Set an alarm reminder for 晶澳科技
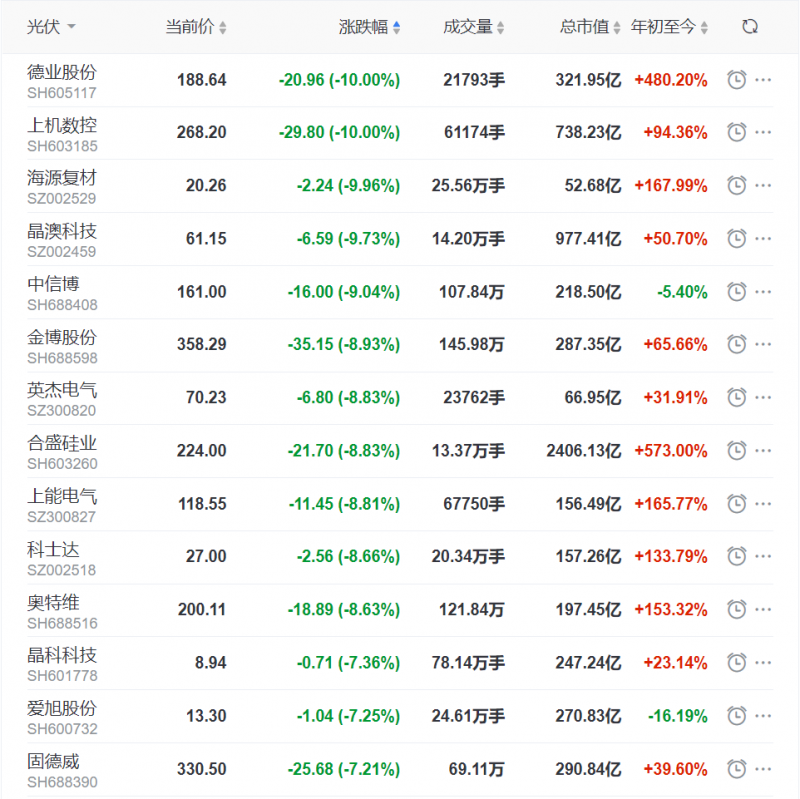Image resolution: width=800 pixels, height=799 pixels. coord(736,238)
